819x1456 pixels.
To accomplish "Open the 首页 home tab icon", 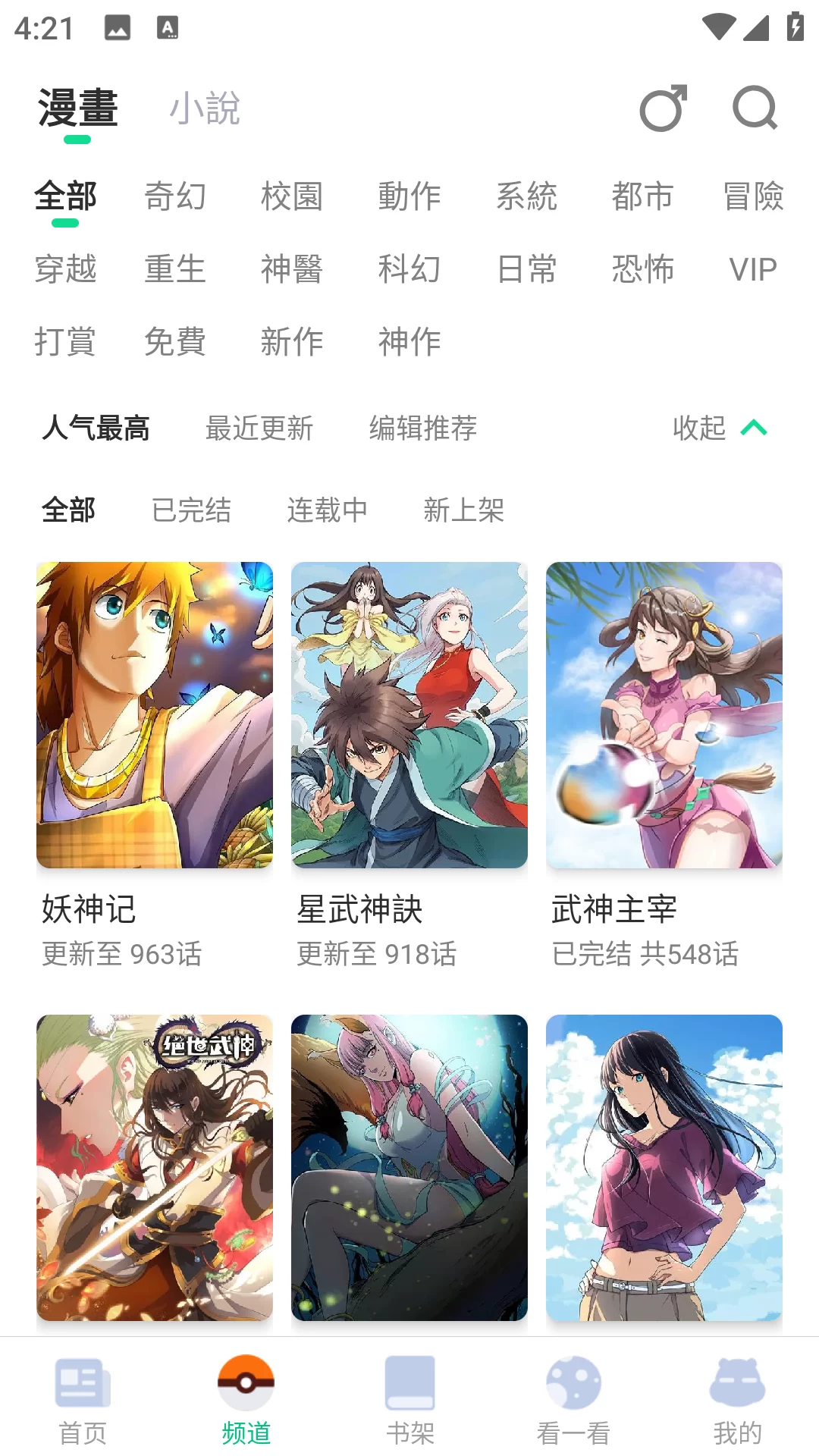I will click(x=81, y=1385).
